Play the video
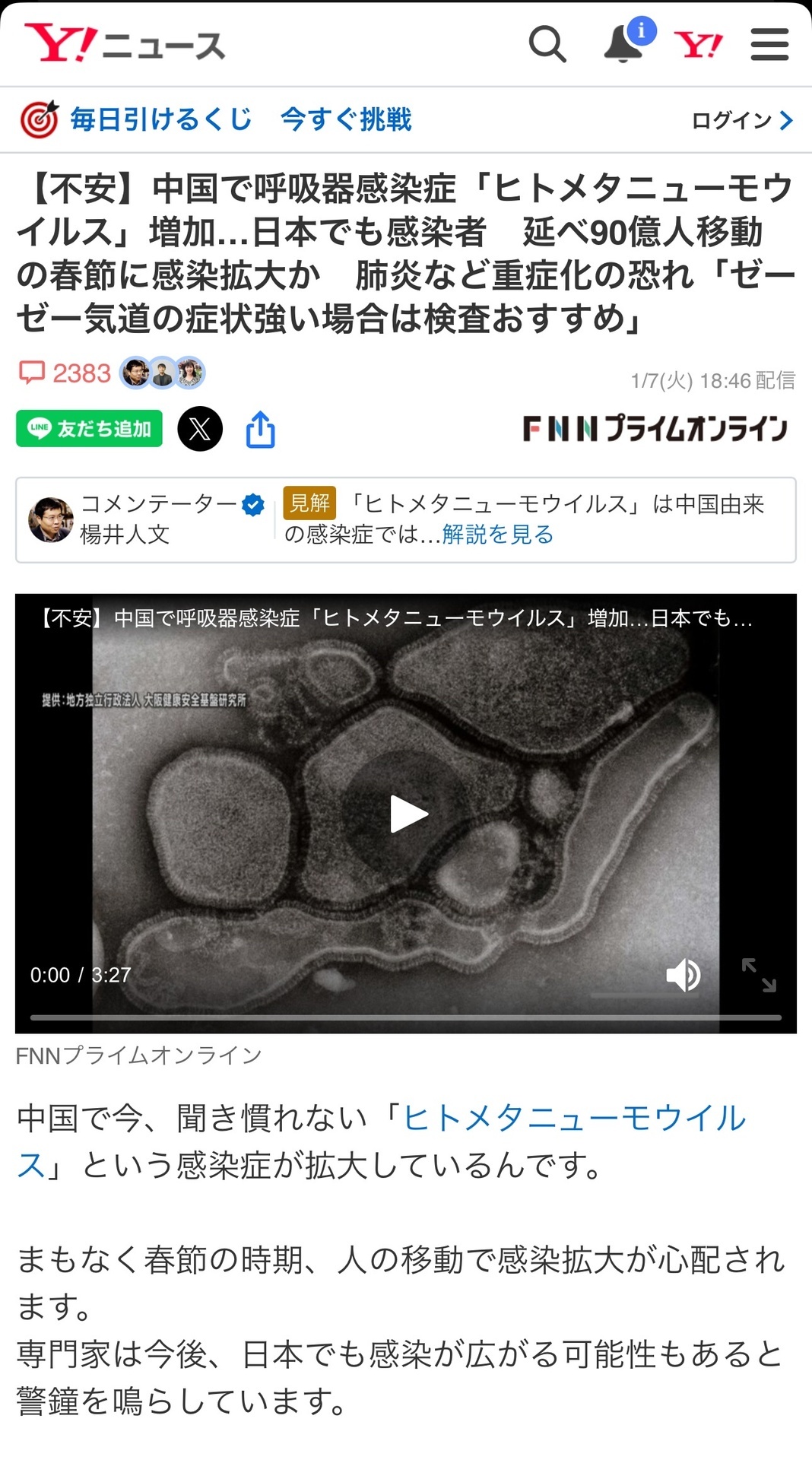Viewport: 812px width, 1460px height. tap(408, 814)
